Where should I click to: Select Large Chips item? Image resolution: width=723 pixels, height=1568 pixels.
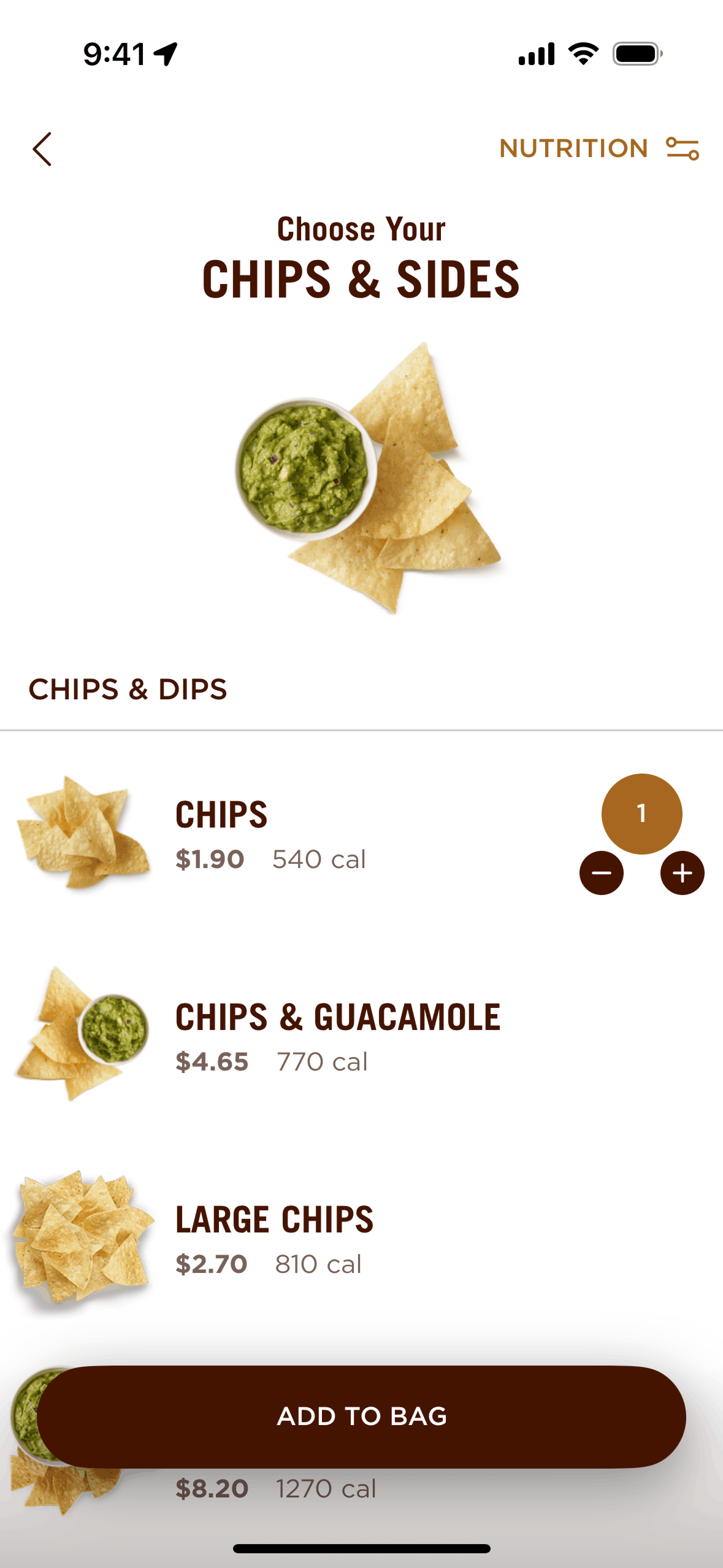(x=274, y=1237)
